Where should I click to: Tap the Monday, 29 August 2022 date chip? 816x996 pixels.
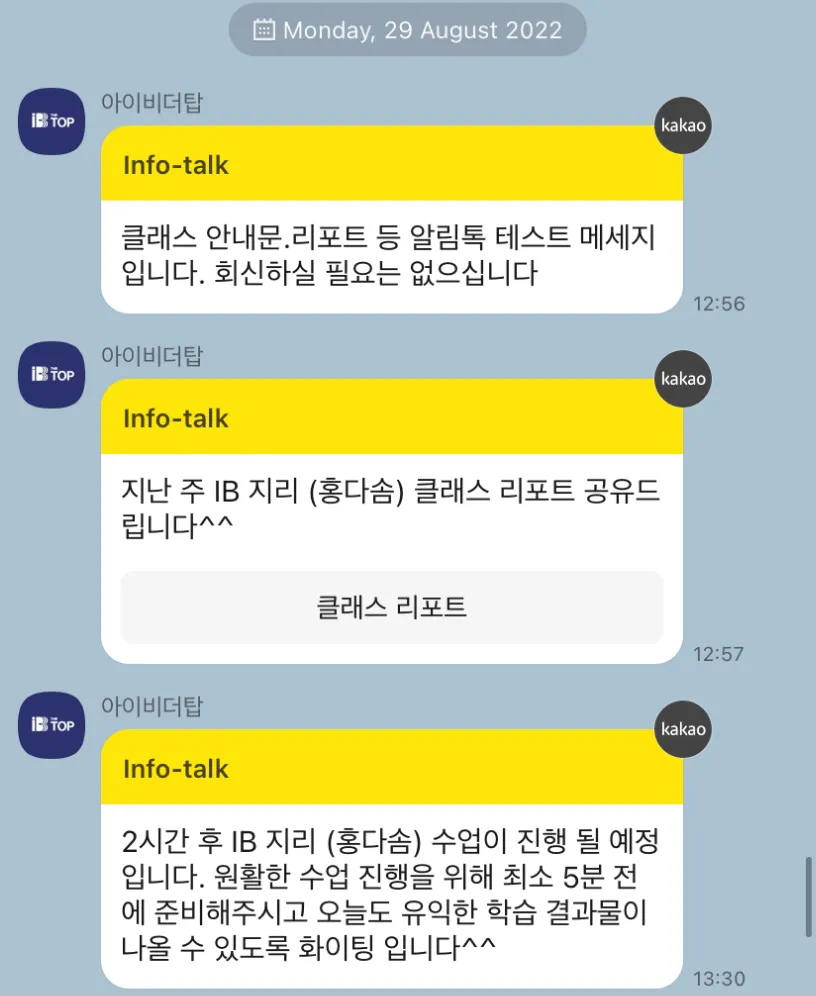(x=407, y=30)
